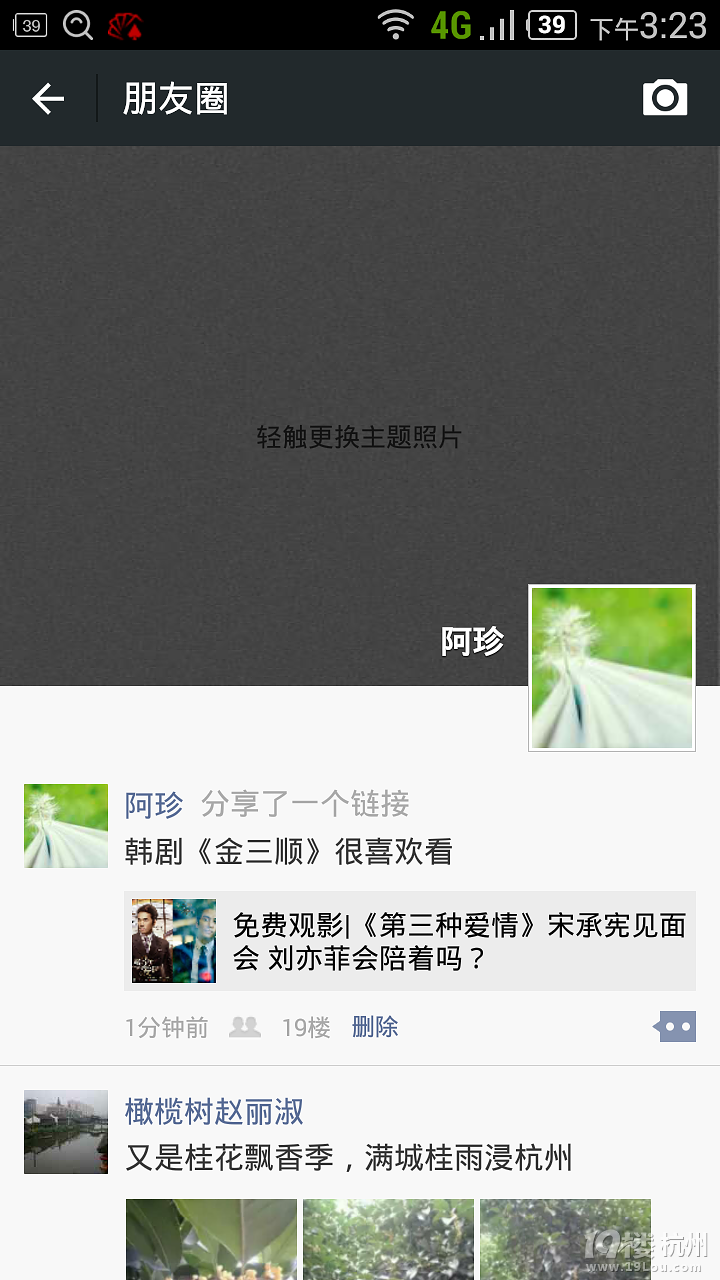The height and width of the screenshot is (1280, 720).
Task: View the third photo in 赵丽淑's post
Action: click(x=565, y=1240)
